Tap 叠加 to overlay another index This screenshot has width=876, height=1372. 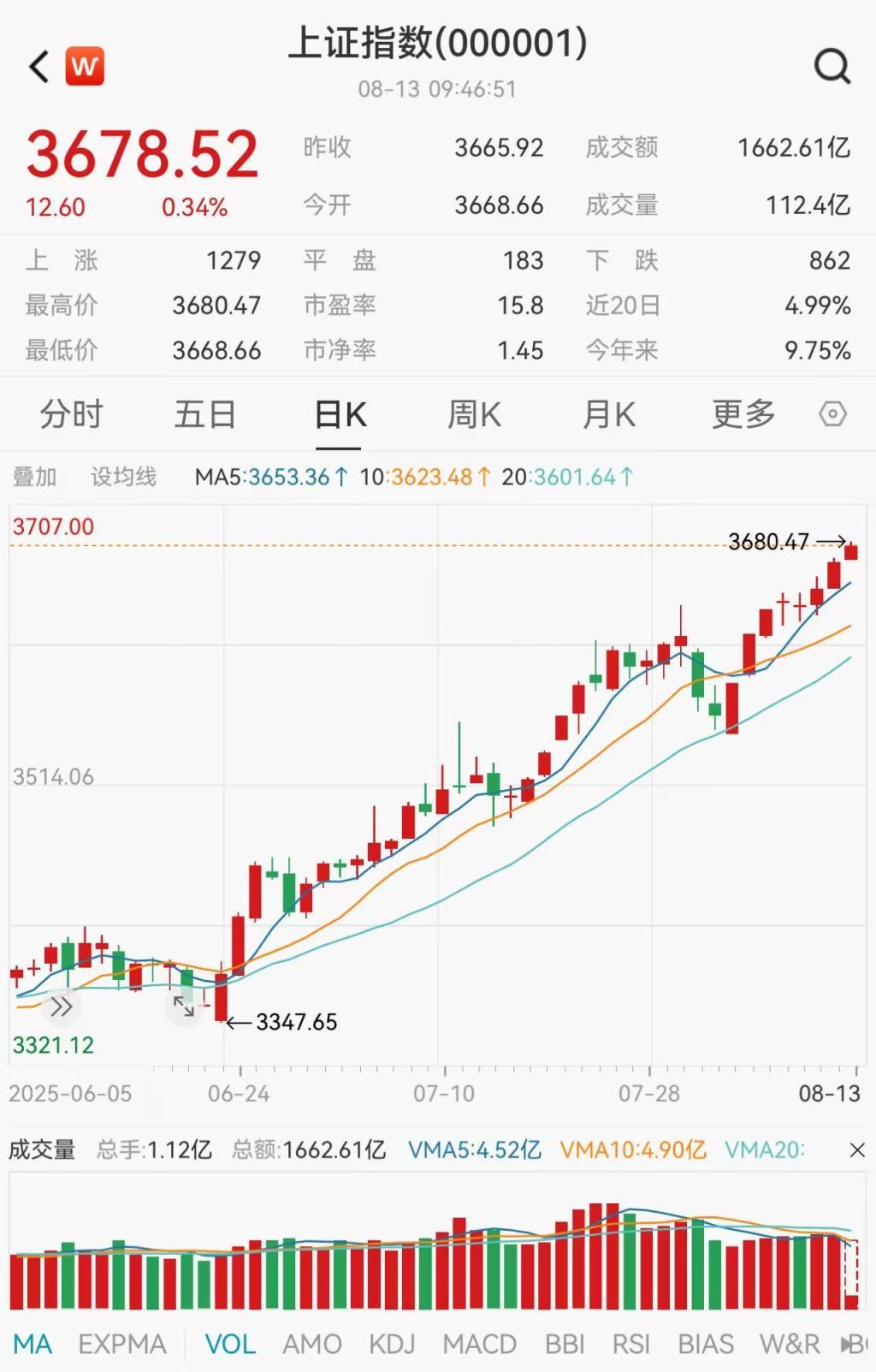point(34,477)
